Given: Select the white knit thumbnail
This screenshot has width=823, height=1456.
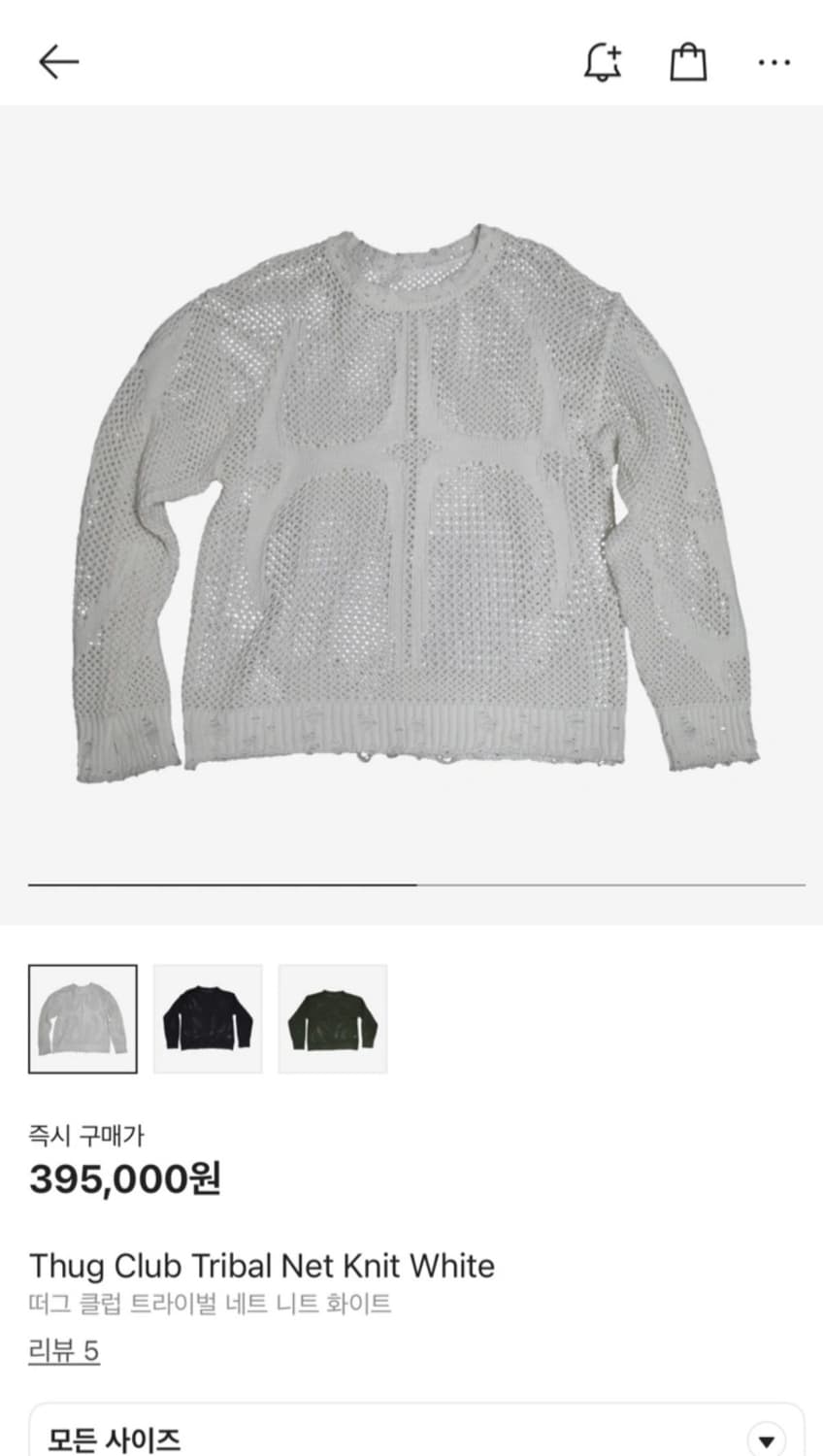Looking at the screenshot, I should point(83,1017).
